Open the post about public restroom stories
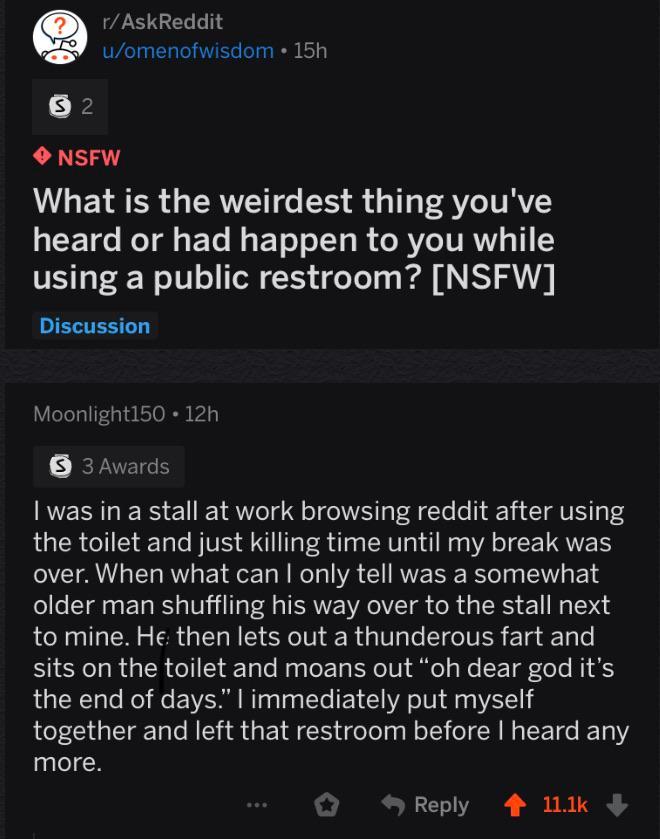Screen dimensions: 660x839 tap(294, 239)
